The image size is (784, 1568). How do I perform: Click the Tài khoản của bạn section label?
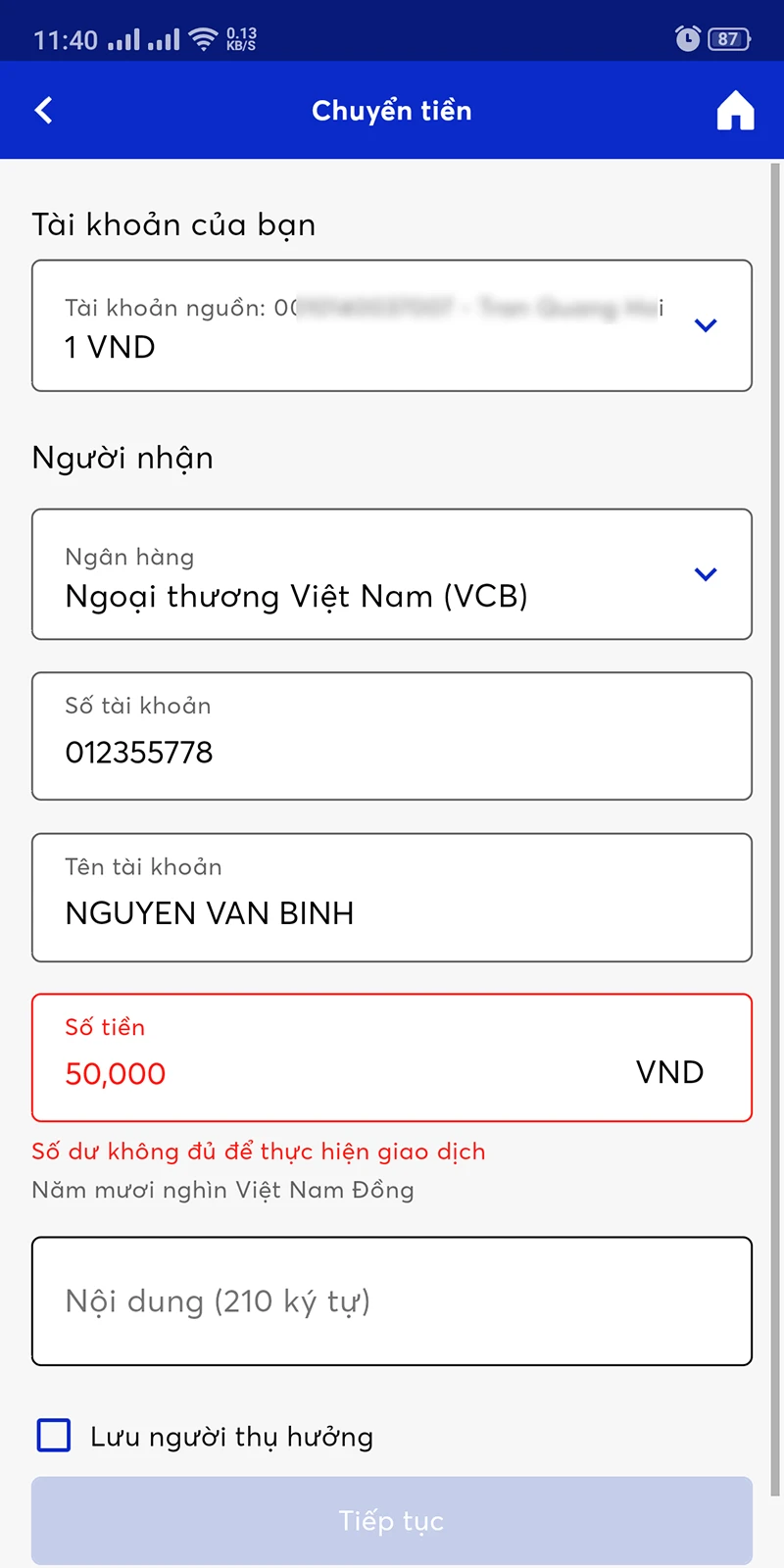pos(173,224)
